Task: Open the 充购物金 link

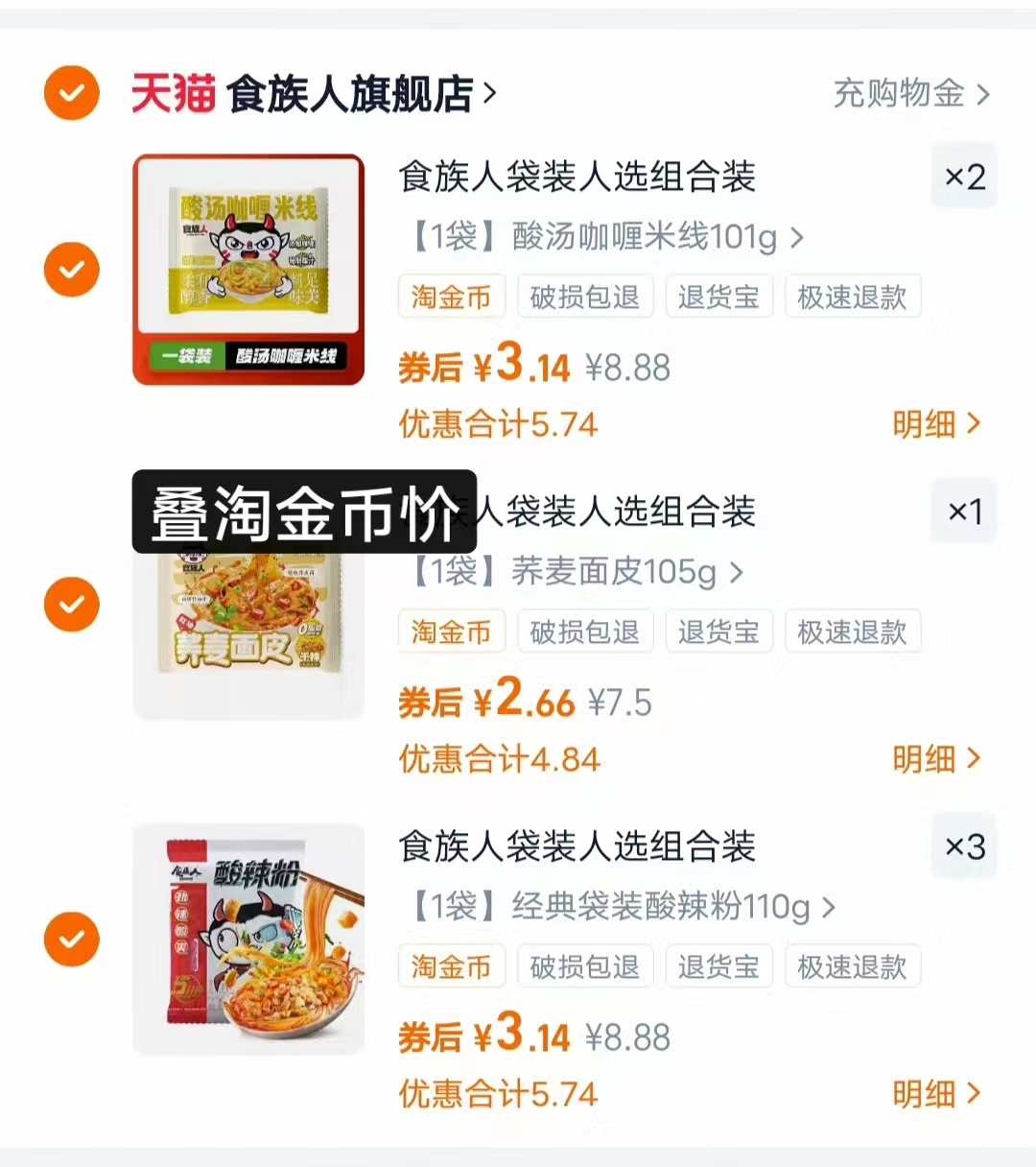Action: pos(910,94)
